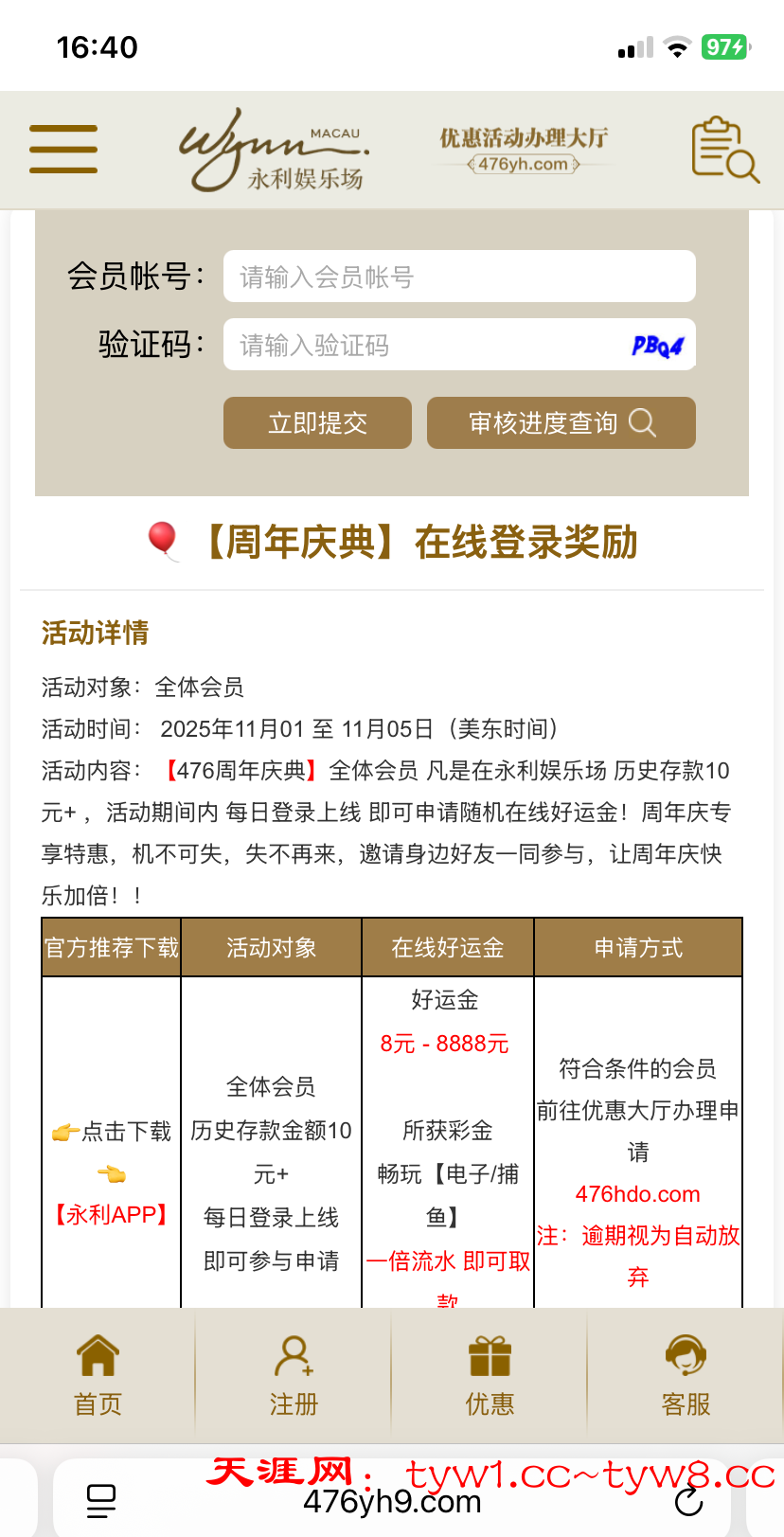Screen dimensions: 784x1537
Task: Open the record search icon in header
Action: coord(724,150)
